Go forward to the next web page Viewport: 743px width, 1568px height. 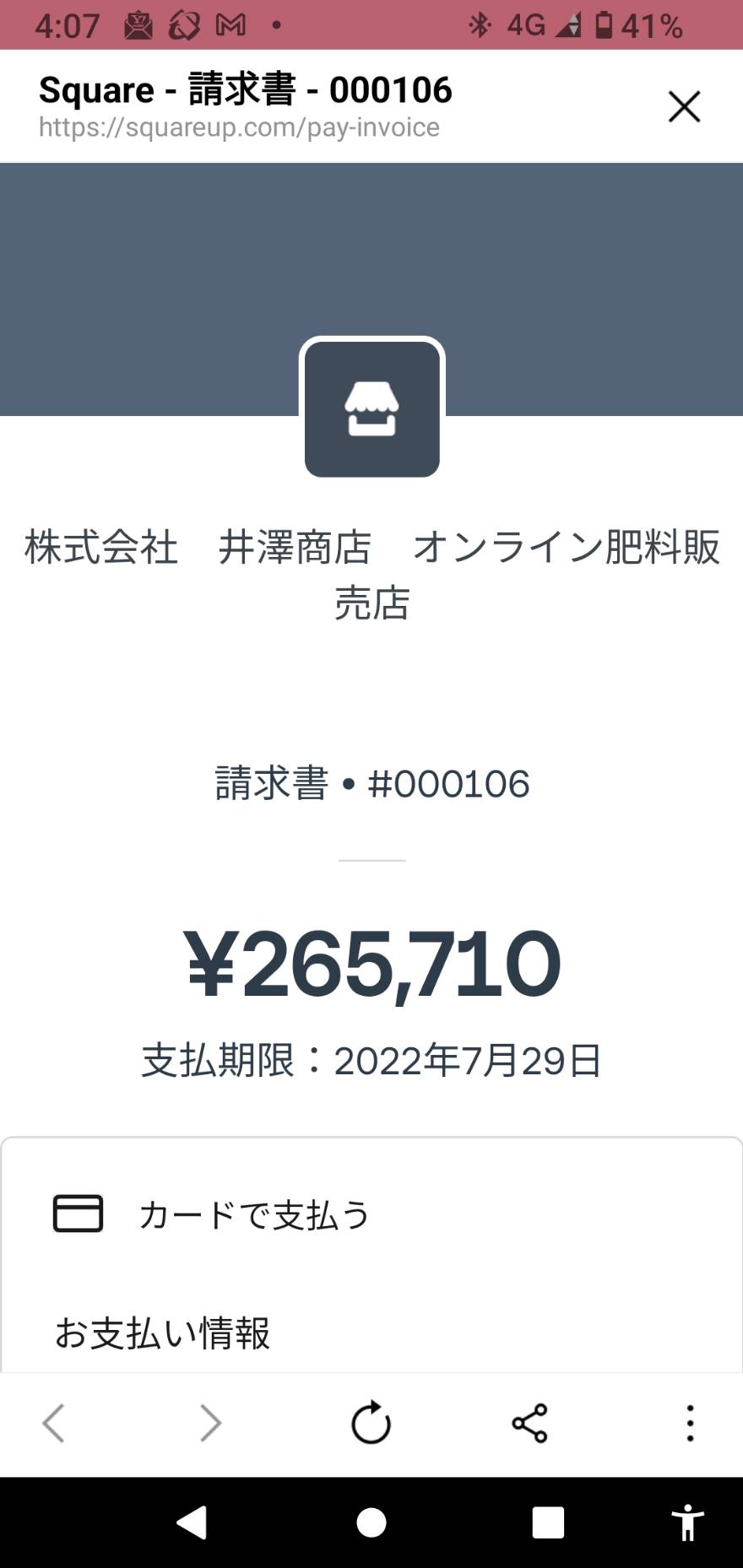(x=210, y=1424)
